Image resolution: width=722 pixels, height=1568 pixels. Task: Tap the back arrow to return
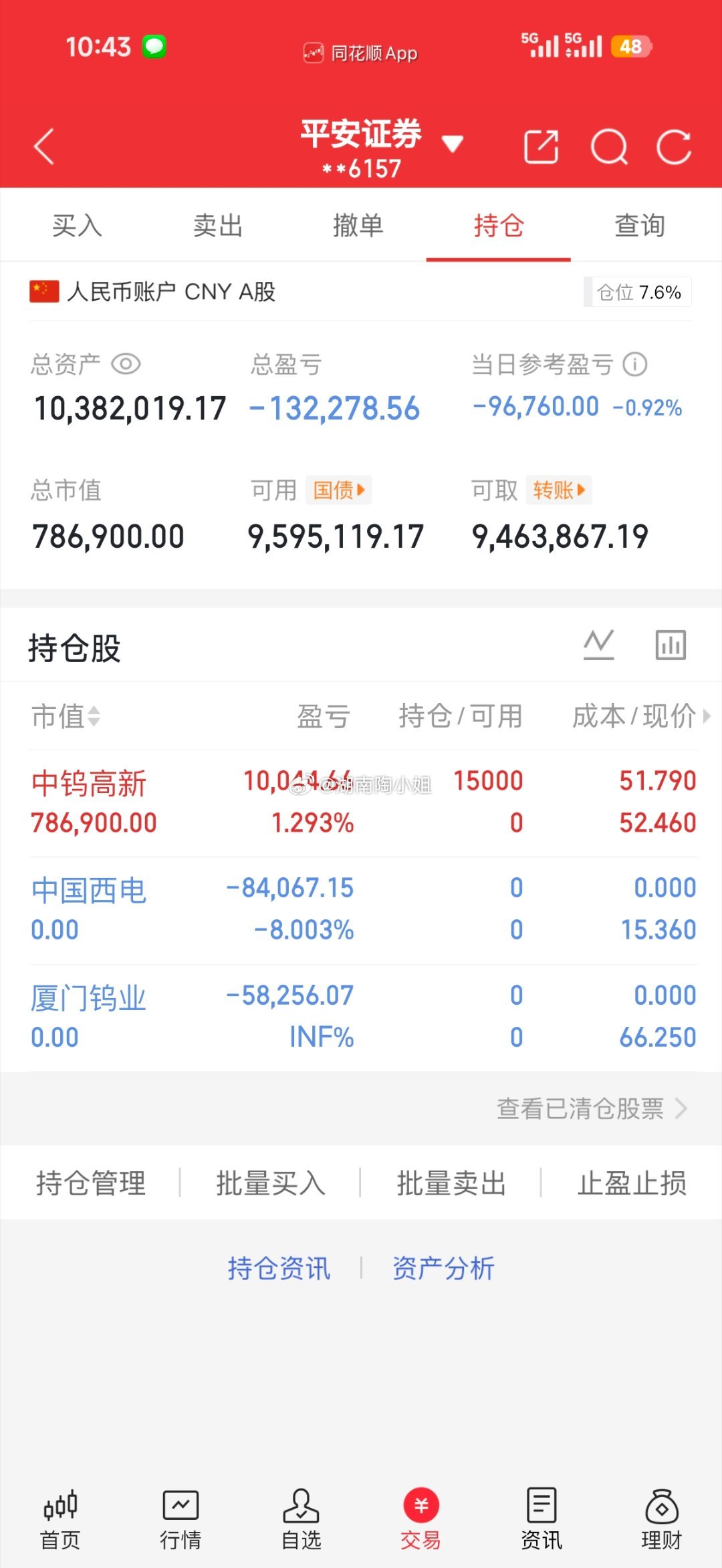coord(44,148)
